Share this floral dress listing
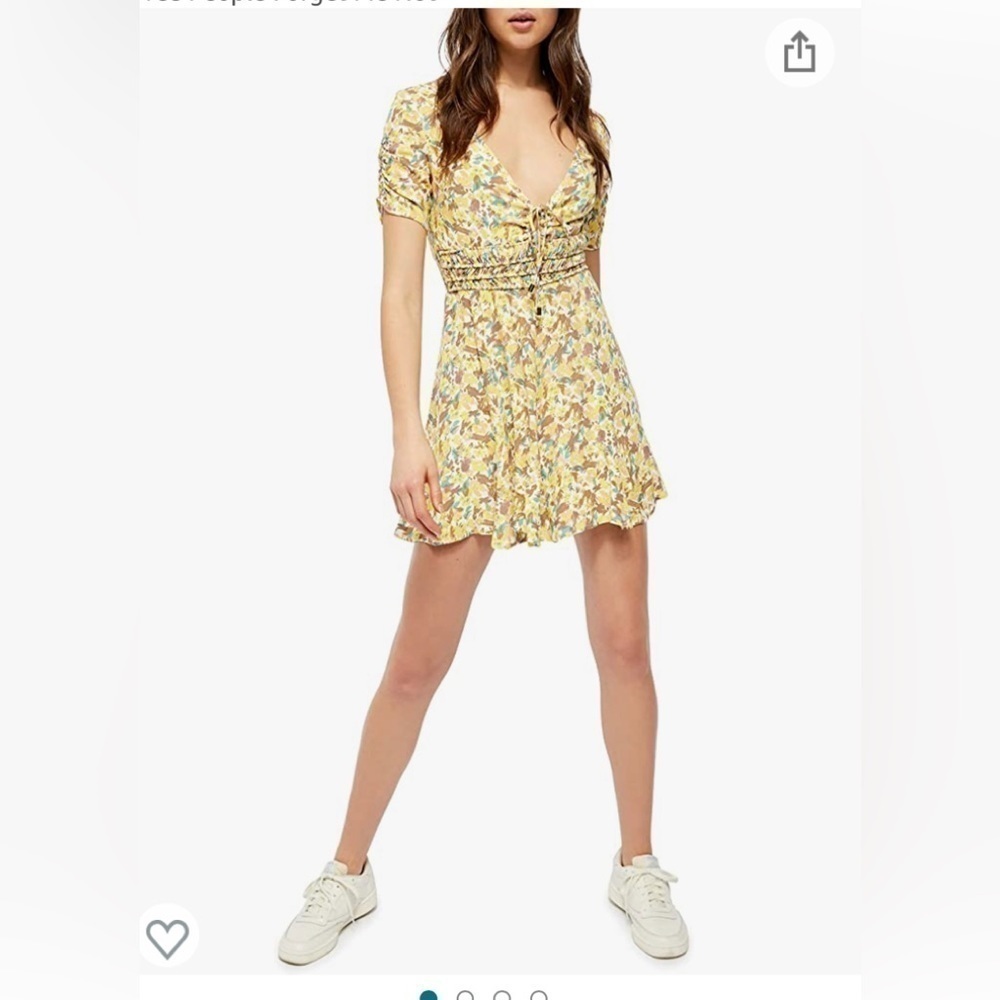 [x=799, y=52]
